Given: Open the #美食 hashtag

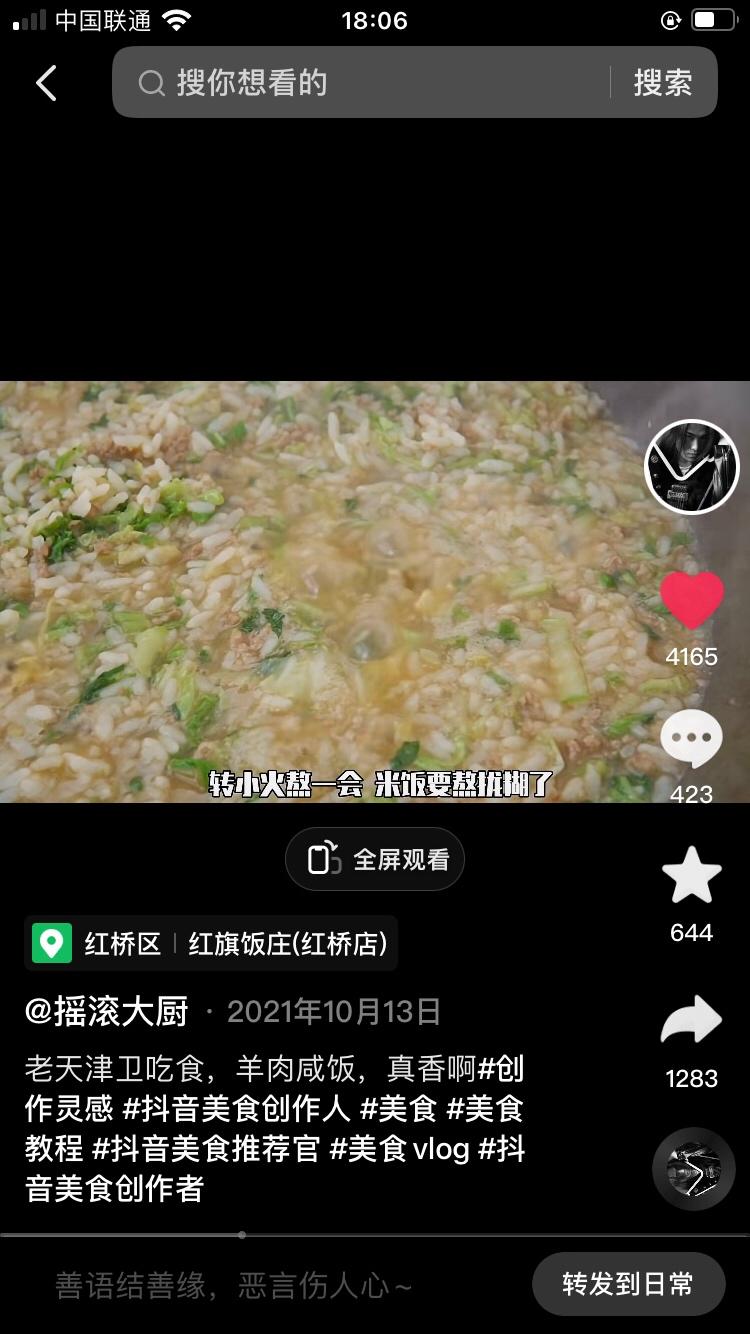Looking at the screenshot, I should (x=399, y=1110).
